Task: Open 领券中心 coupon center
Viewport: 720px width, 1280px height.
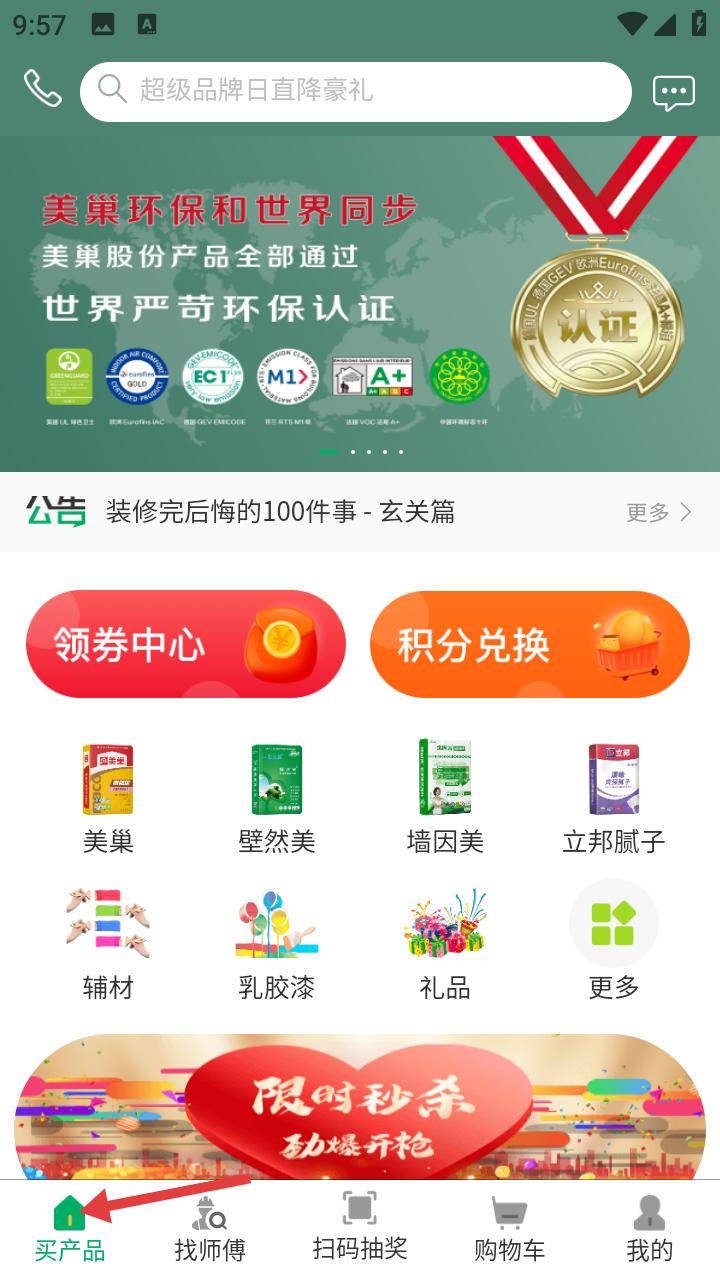Action: pyautogui.click(x=186, y=644)
